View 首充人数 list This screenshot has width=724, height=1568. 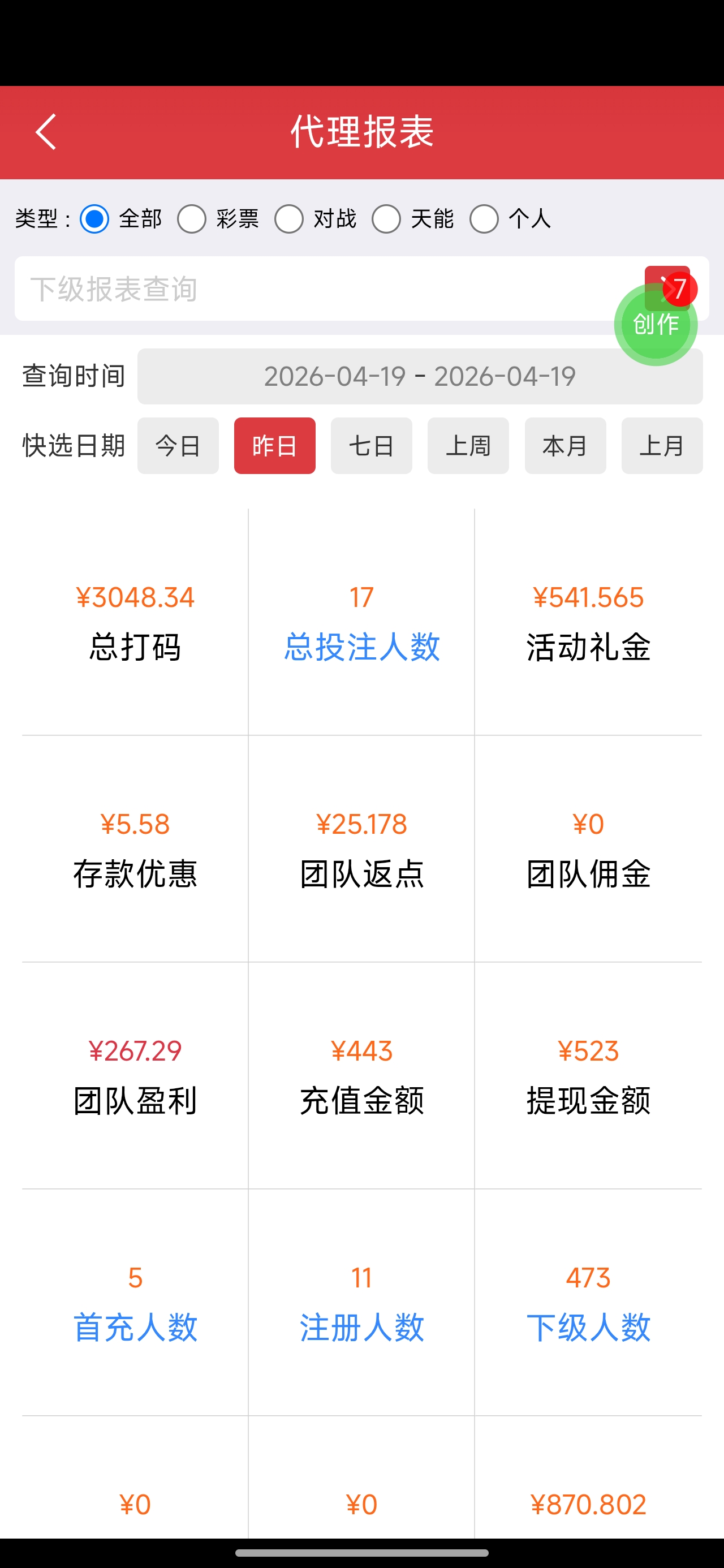coord(135,1327)
